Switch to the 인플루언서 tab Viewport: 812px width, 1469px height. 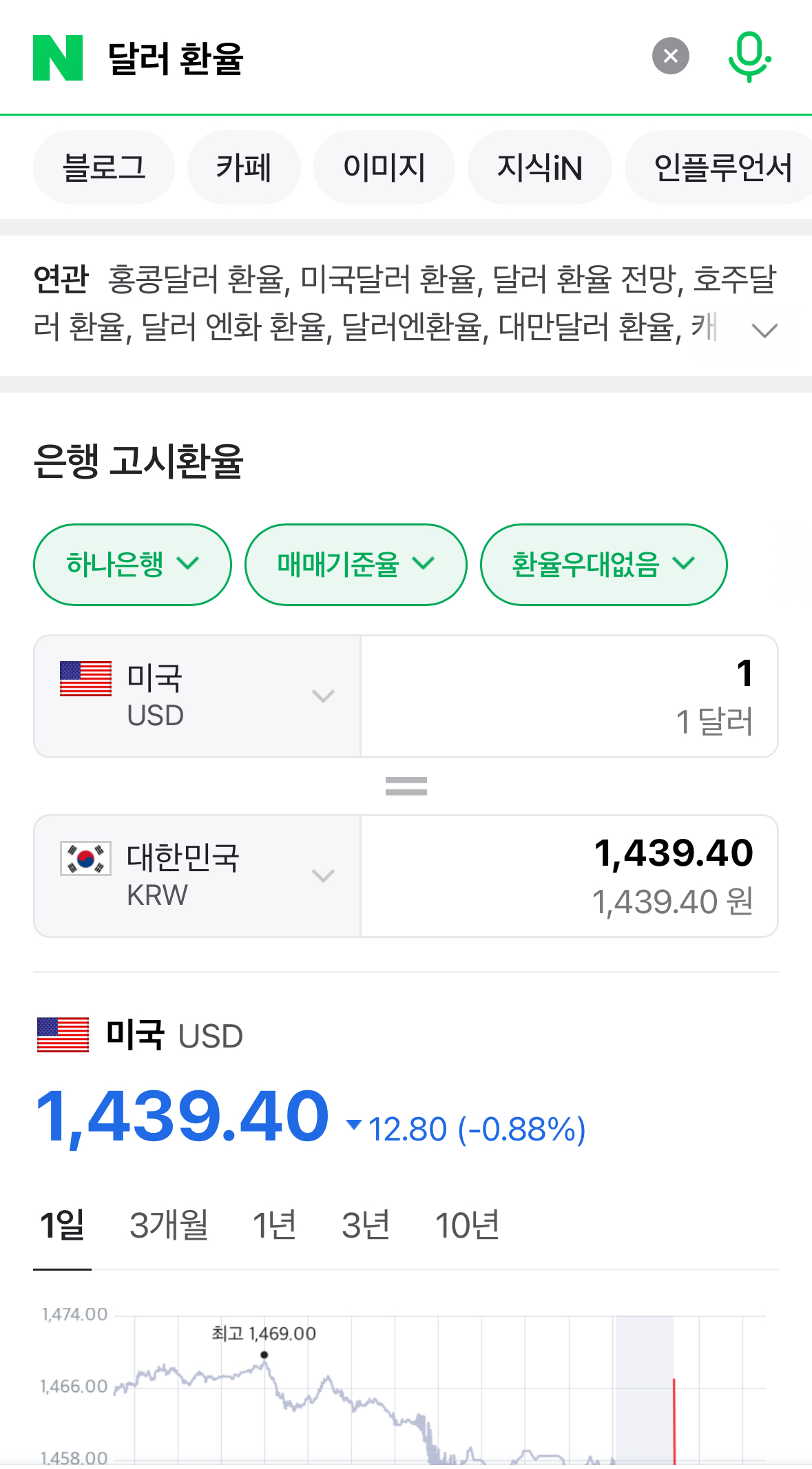(722, 167)
